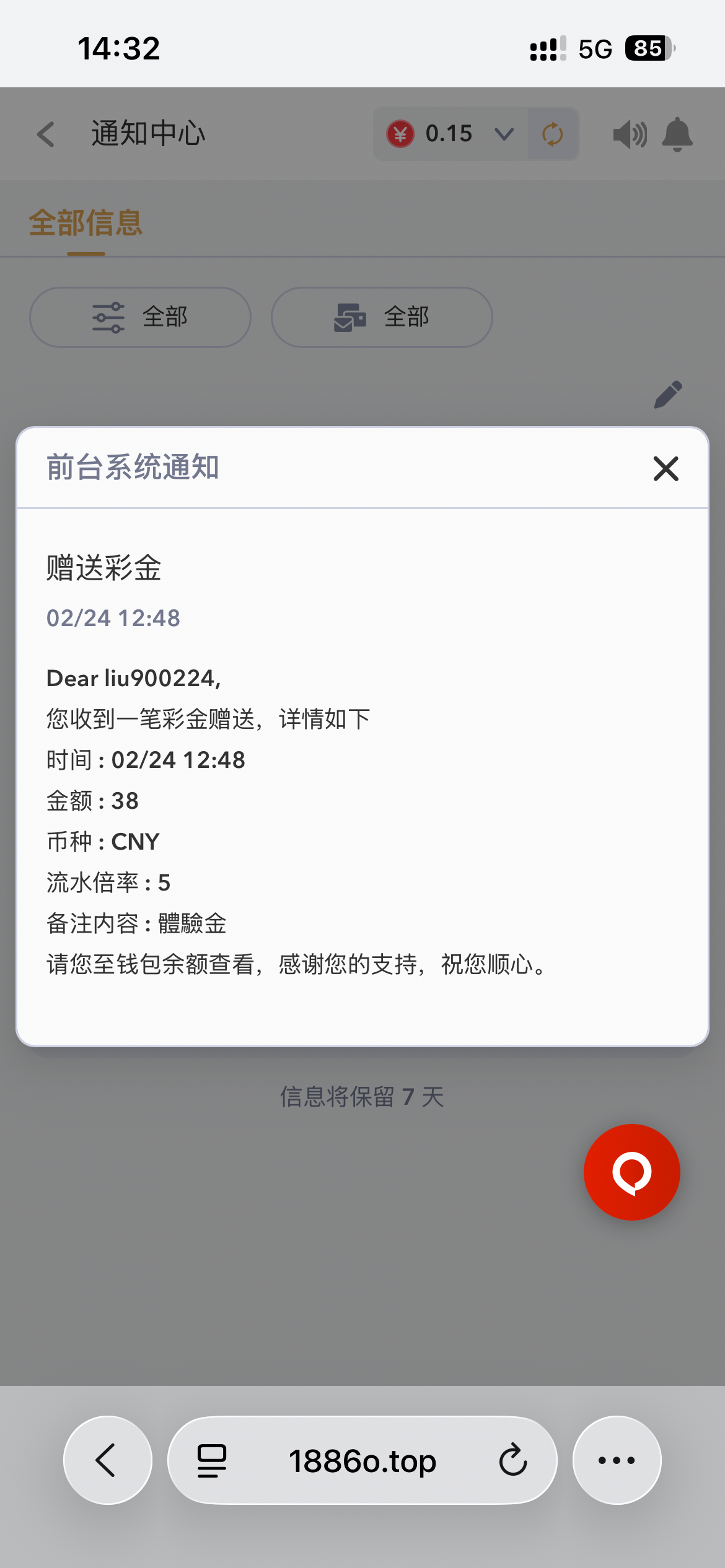The width and height of the screenshot is (725, 1568).
Task: Refresh the wallet balance
Action: (553, 134)
